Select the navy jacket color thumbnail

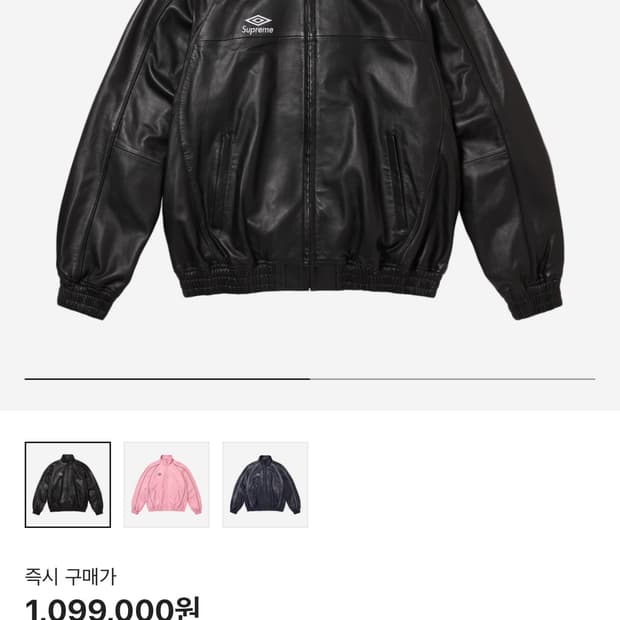point(265,484)
